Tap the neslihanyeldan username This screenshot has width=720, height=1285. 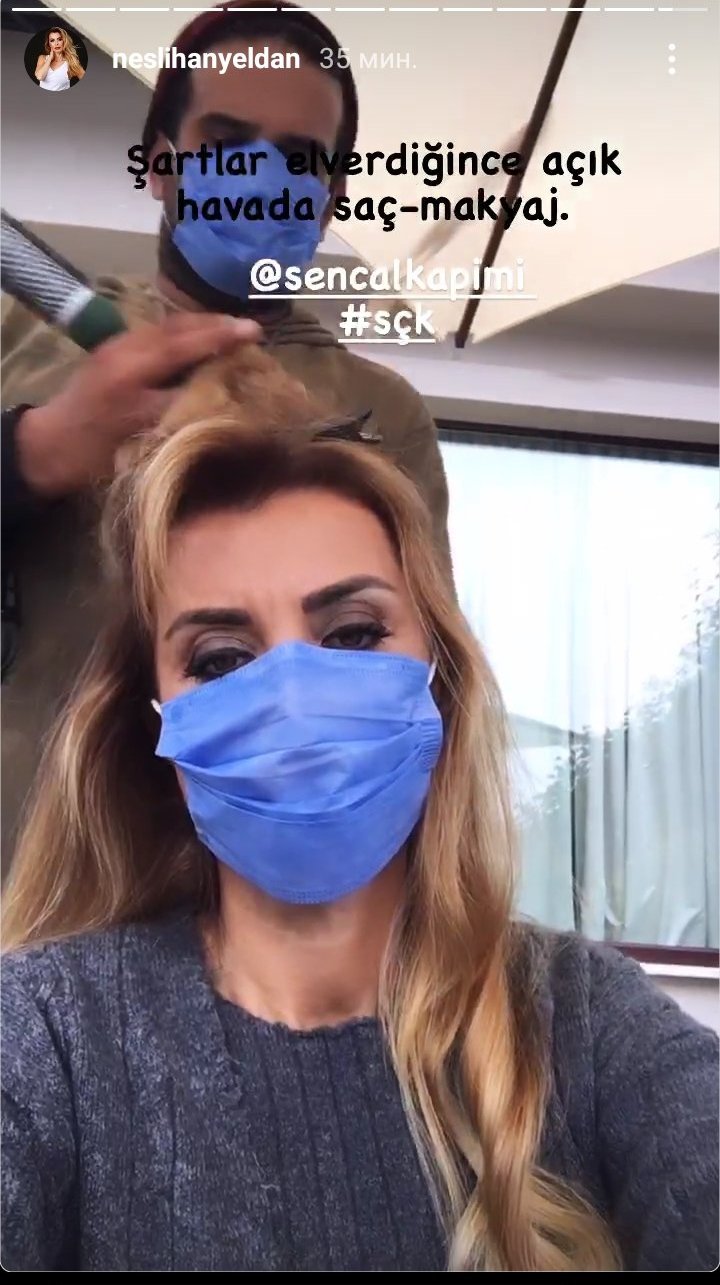pyautogui.click(x=205, y=59)
